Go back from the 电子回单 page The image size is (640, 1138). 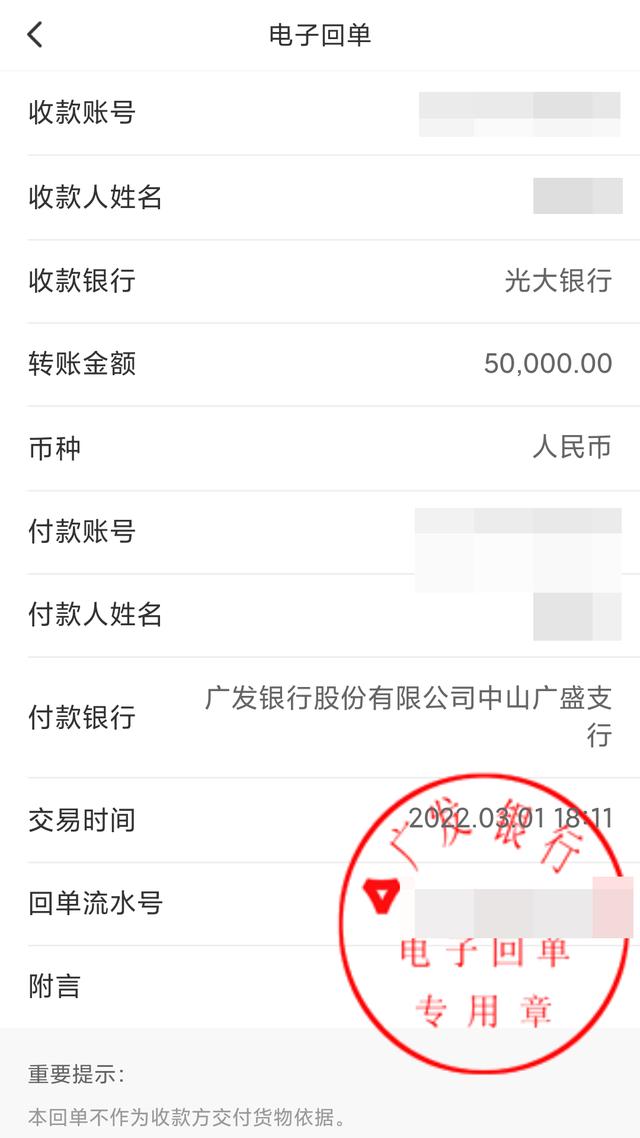tap(34, 34)
